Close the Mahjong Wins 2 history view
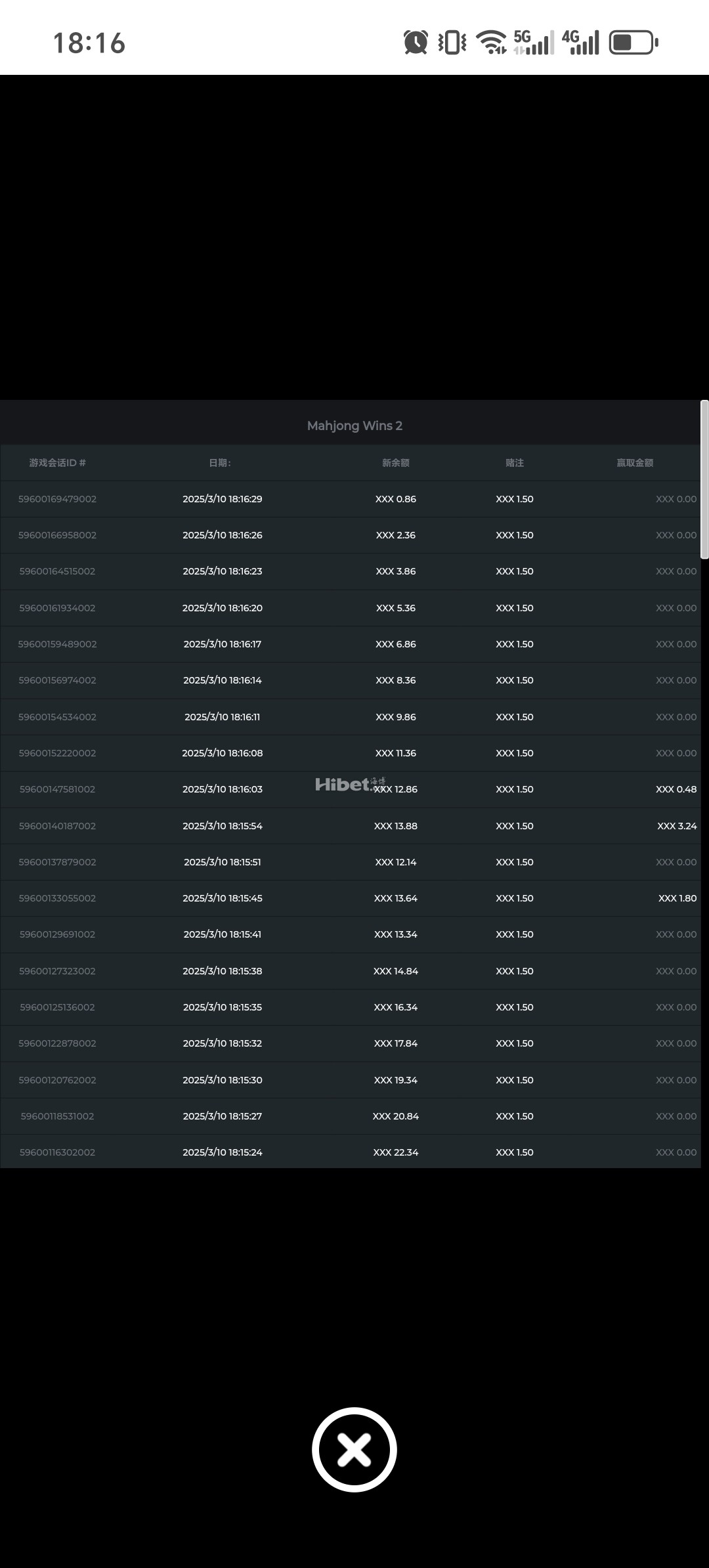Screen dimensions: 709x1568 (354, 1450)
